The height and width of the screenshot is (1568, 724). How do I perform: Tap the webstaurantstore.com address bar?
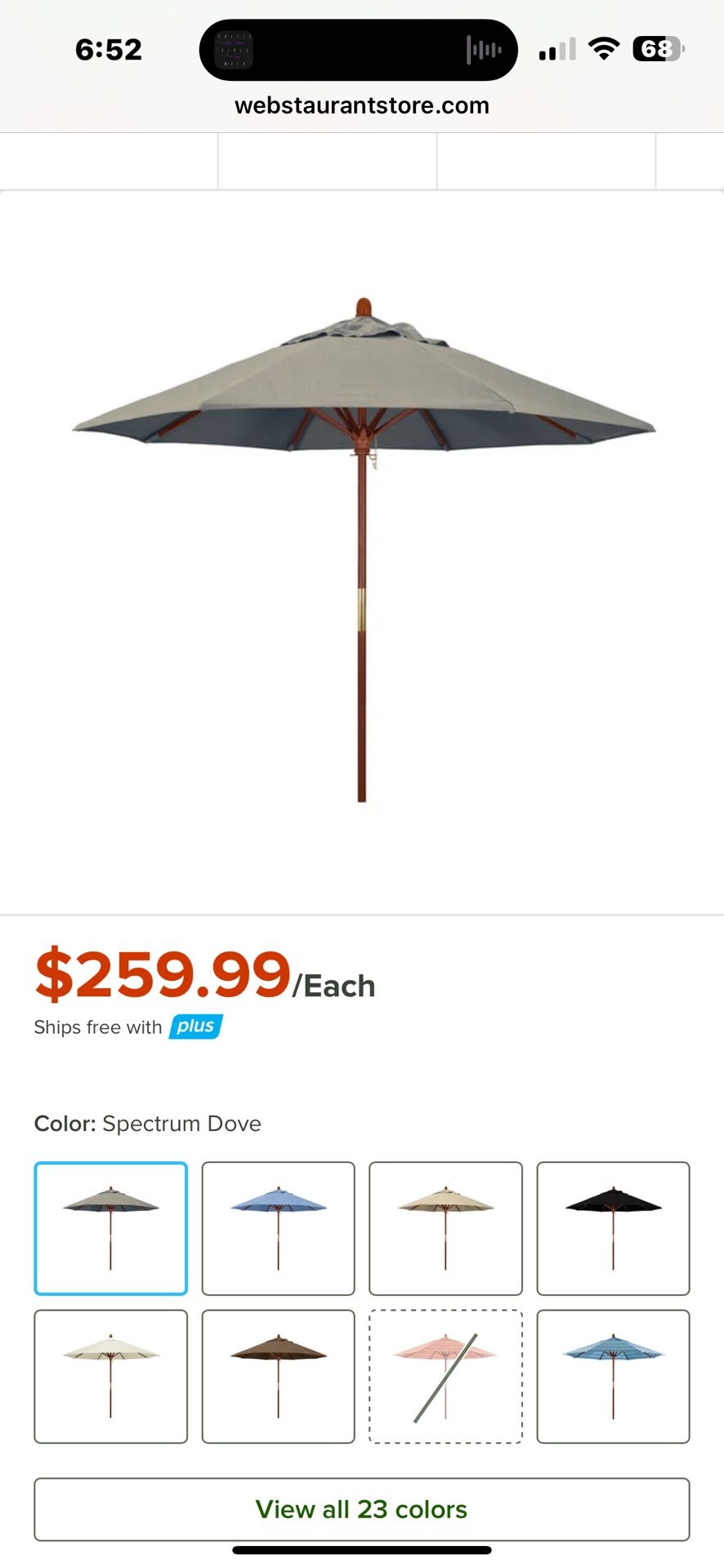coord(362,105)
